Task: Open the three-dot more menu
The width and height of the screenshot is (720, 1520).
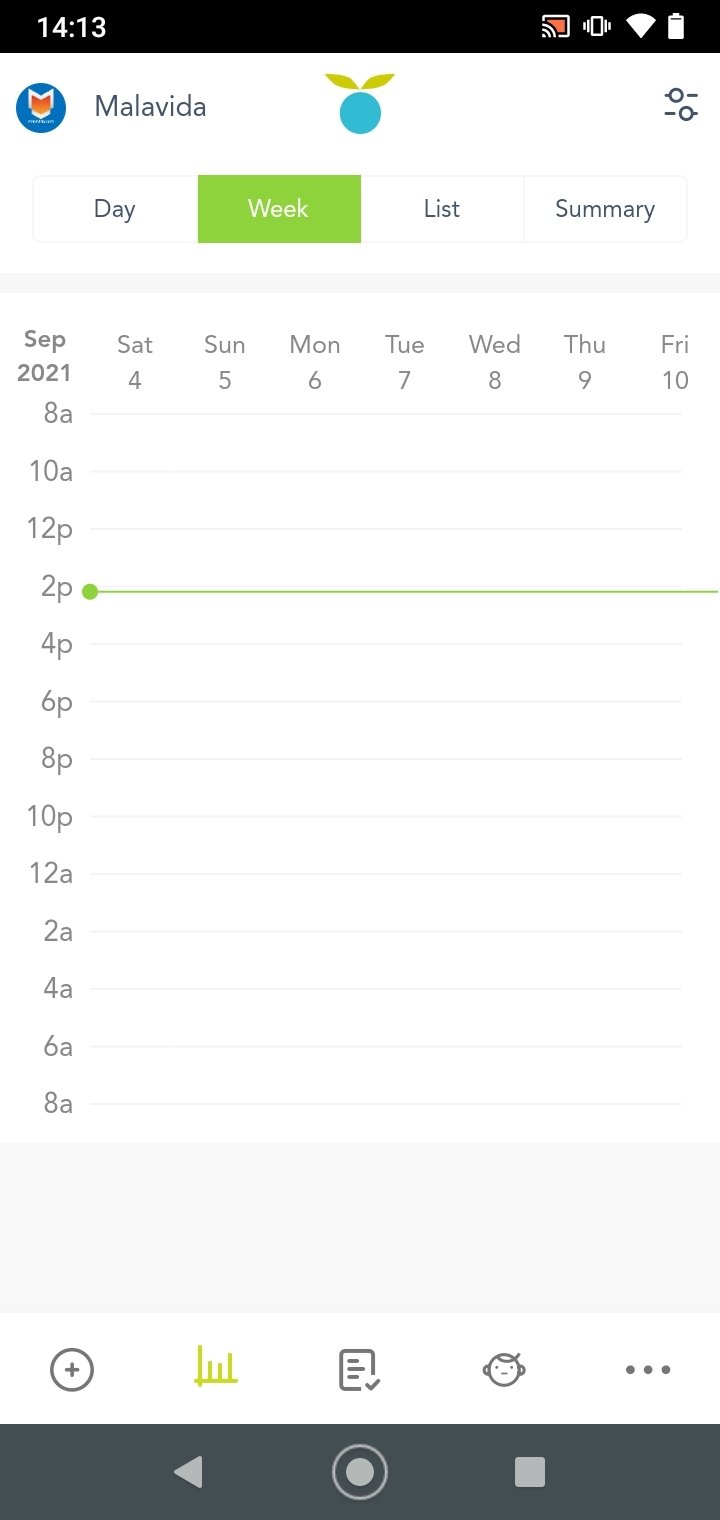Action: [648, 1370]
